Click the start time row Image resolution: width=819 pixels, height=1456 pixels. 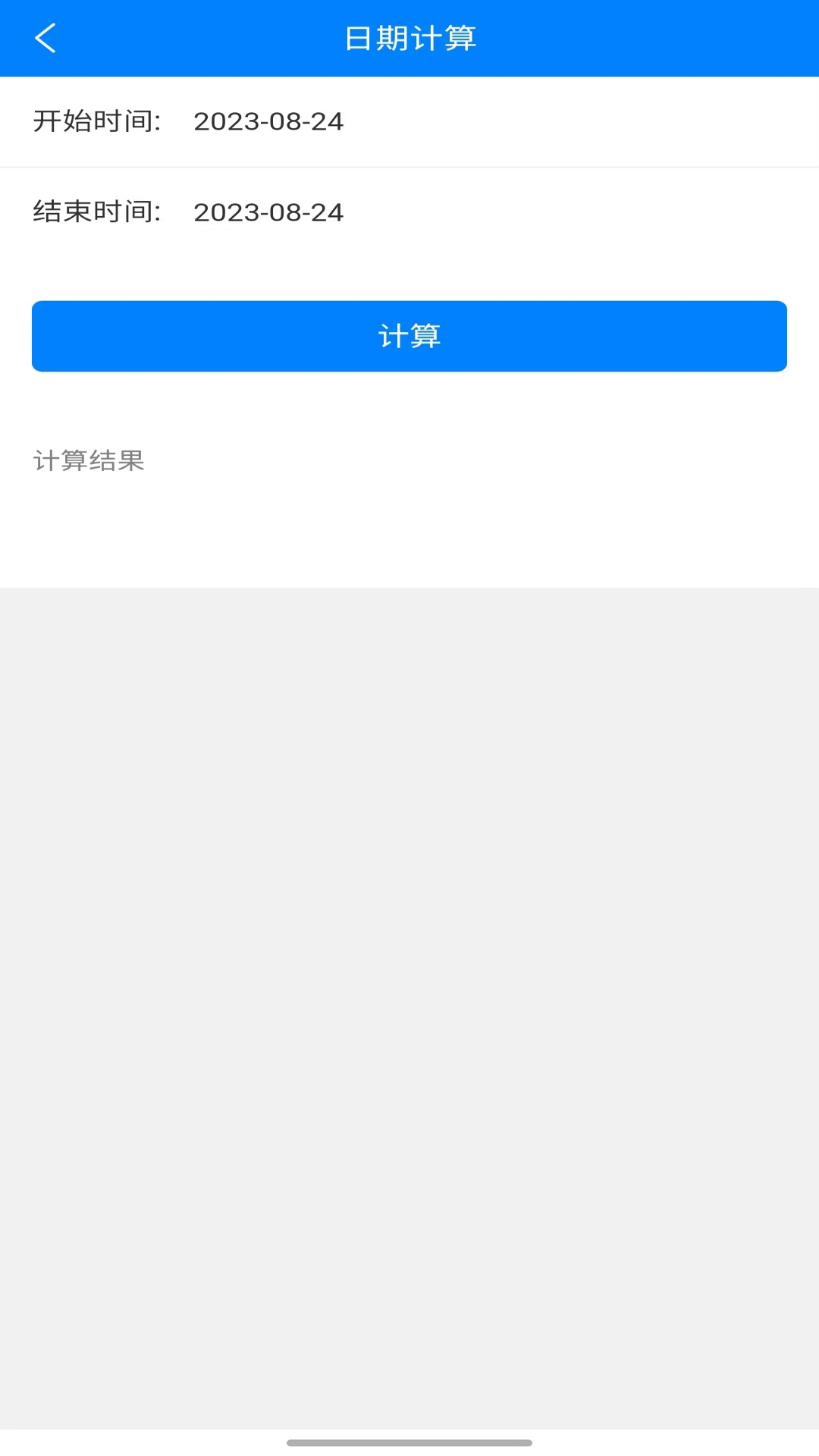click(x=409, y=122)
